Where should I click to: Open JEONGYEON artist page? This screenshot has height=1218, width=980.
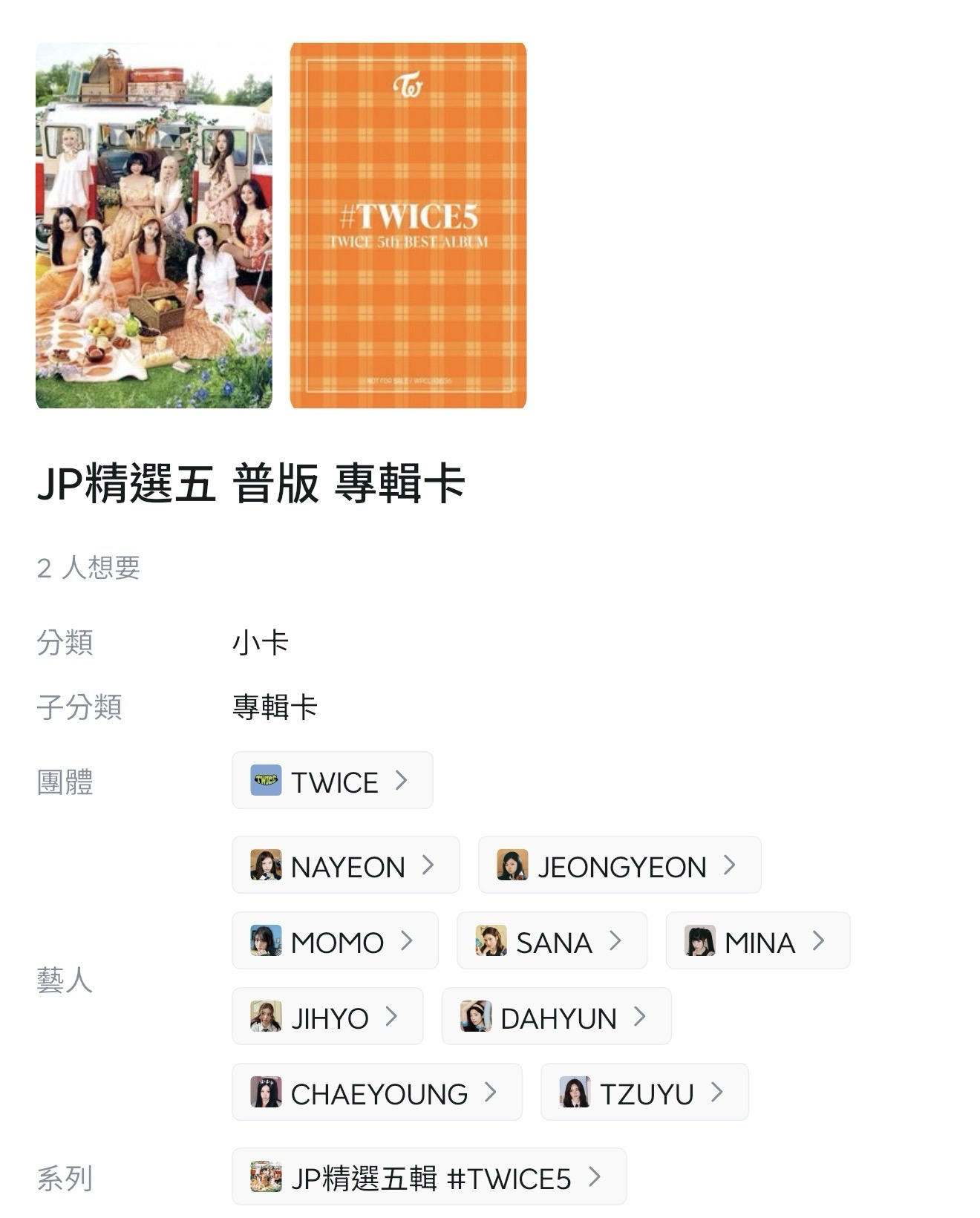click(619, 865)
